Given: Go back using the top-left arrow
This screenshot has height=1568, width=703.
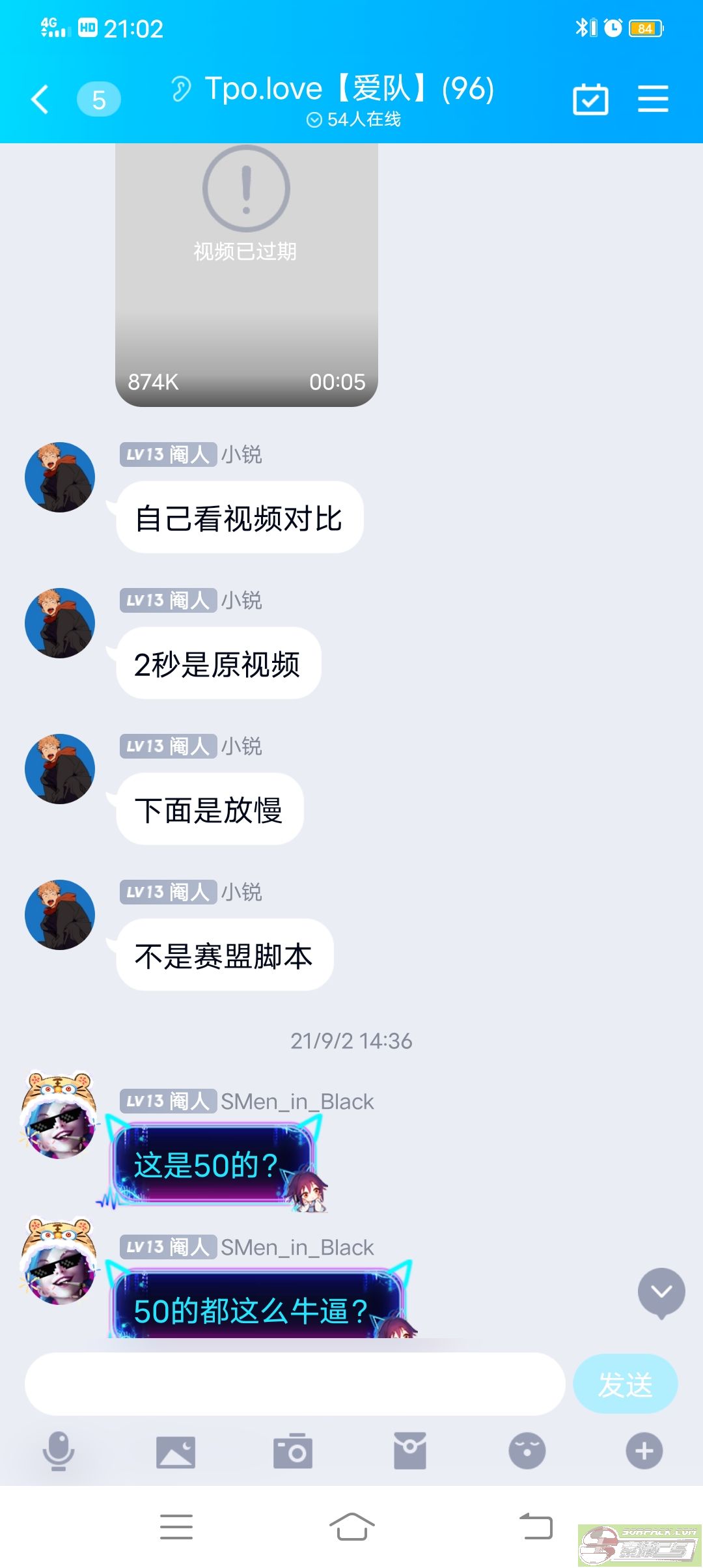Looking at the screenshot, I should click(40, 100).
